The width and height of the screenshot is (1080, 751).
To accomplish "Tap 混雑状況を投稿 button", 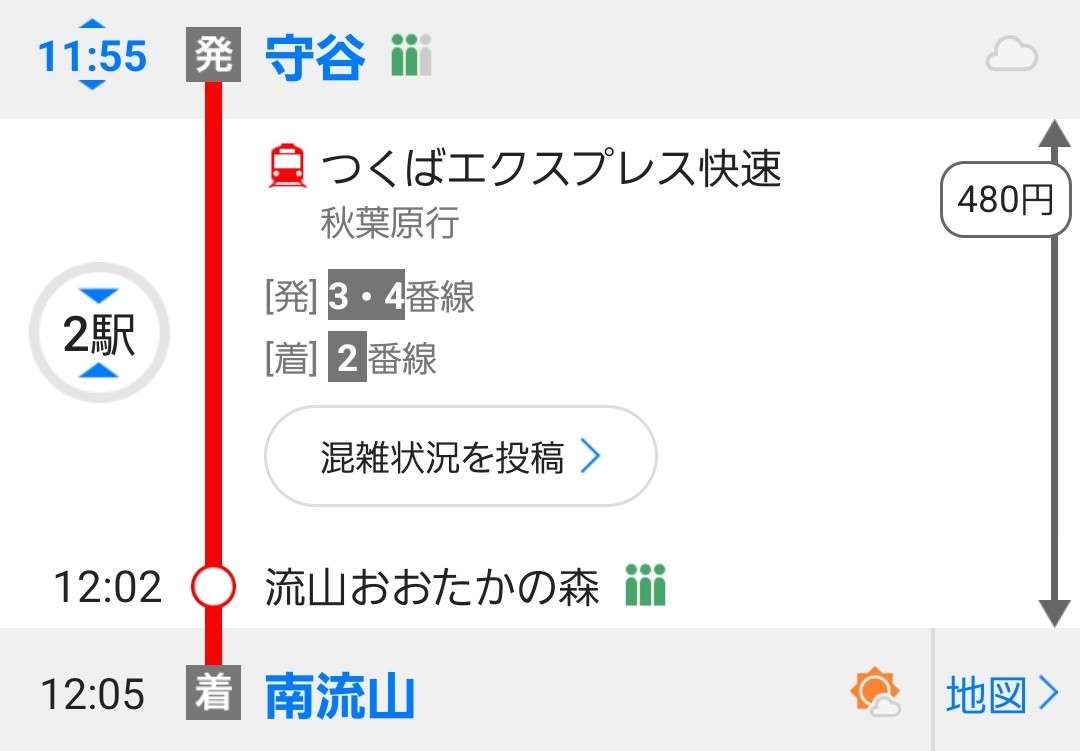I will click(x=460, y=457).
